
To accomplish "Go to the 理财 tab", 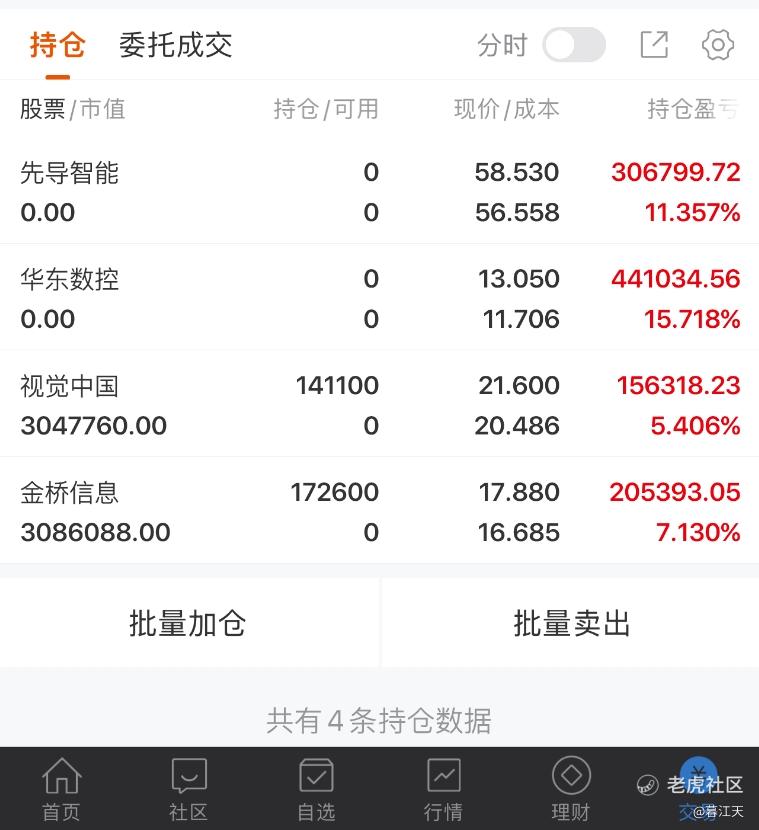I will coord(571,790).
